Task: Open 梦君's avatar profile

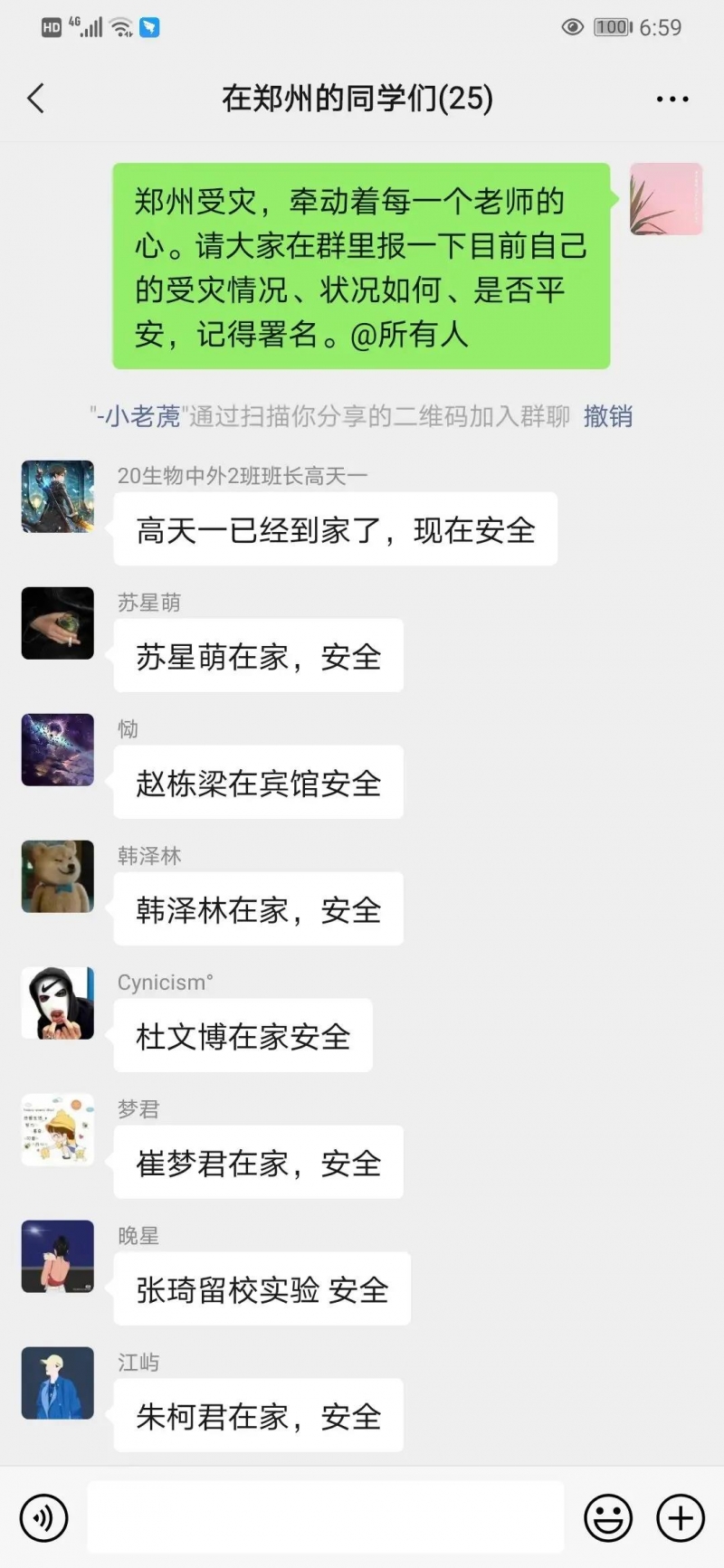Action: (58, 1130)
